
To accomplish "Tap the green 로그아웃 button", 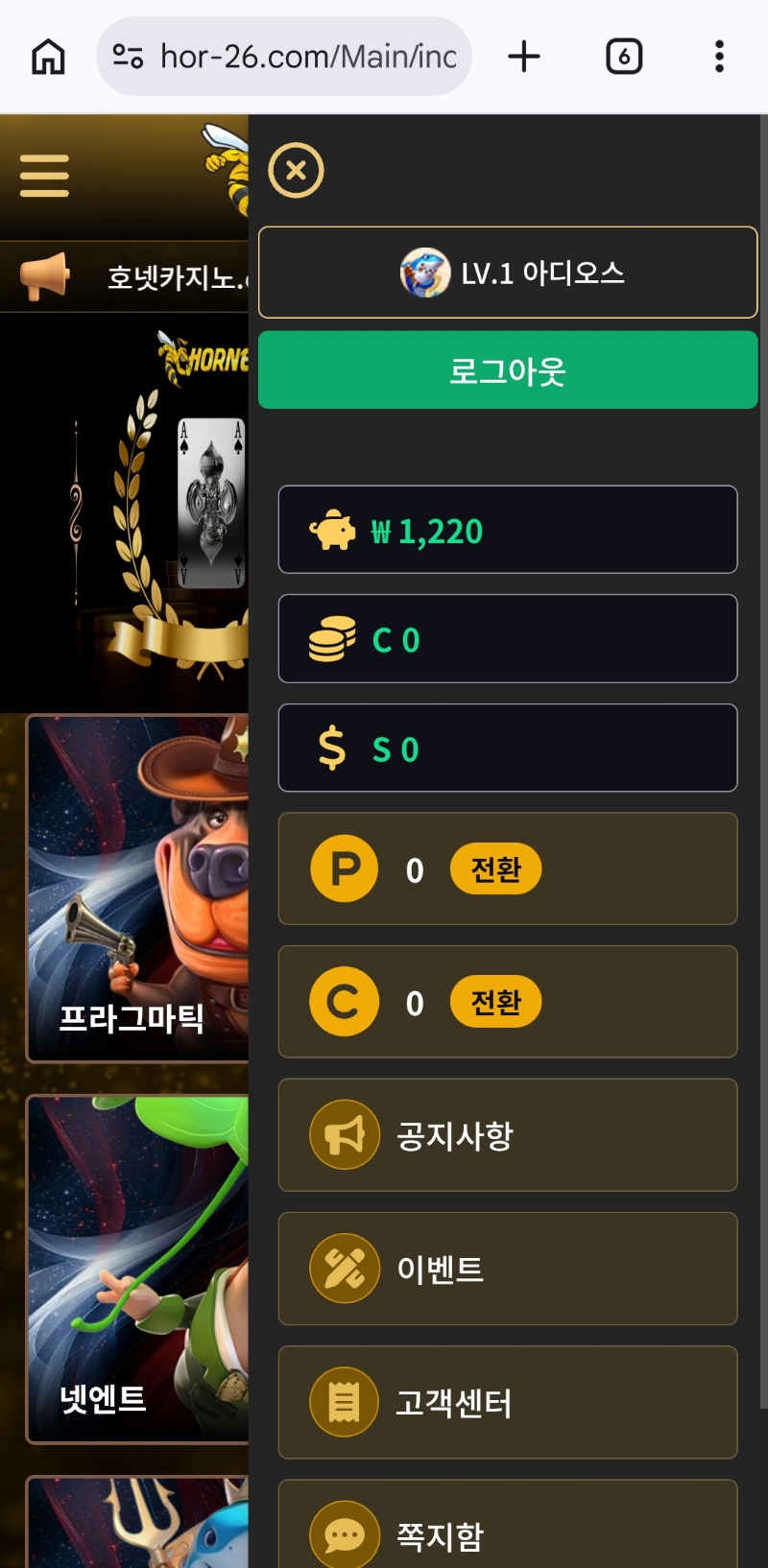I will pos(508,370).
